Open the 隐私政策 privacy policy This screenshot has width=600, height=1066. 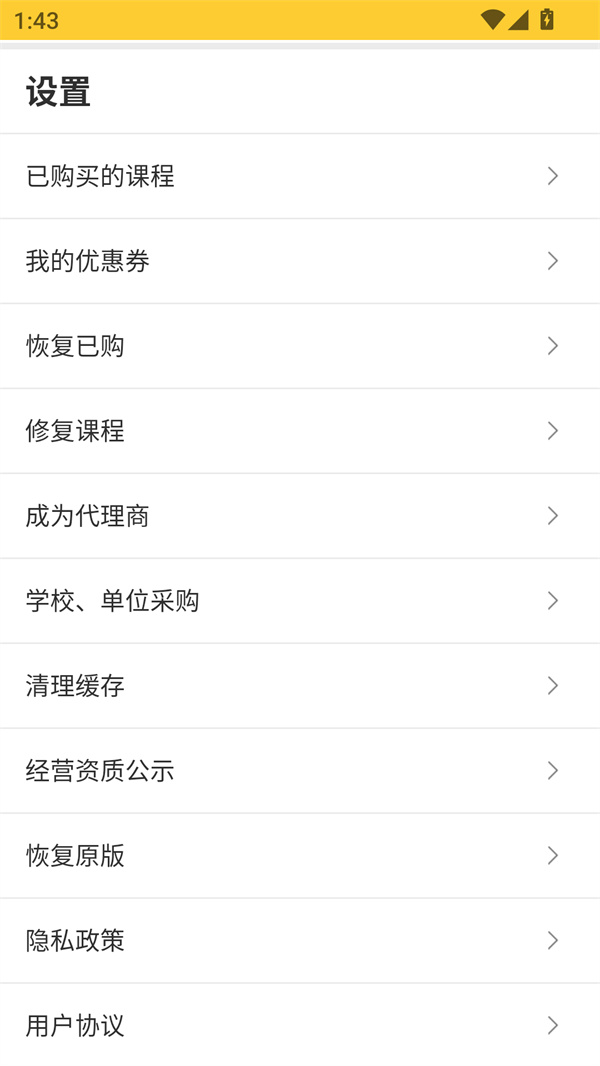300,941
